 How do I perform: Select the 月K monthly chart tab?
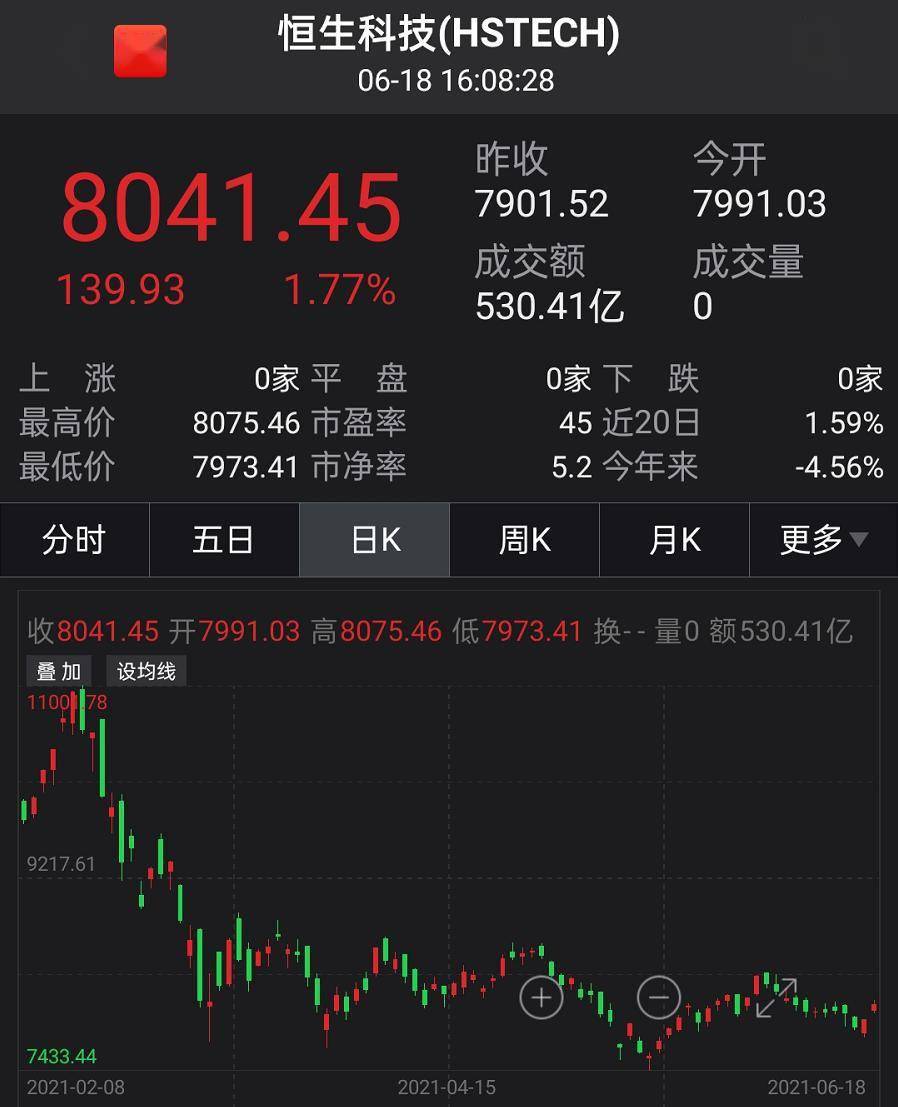tap(674, 539)
